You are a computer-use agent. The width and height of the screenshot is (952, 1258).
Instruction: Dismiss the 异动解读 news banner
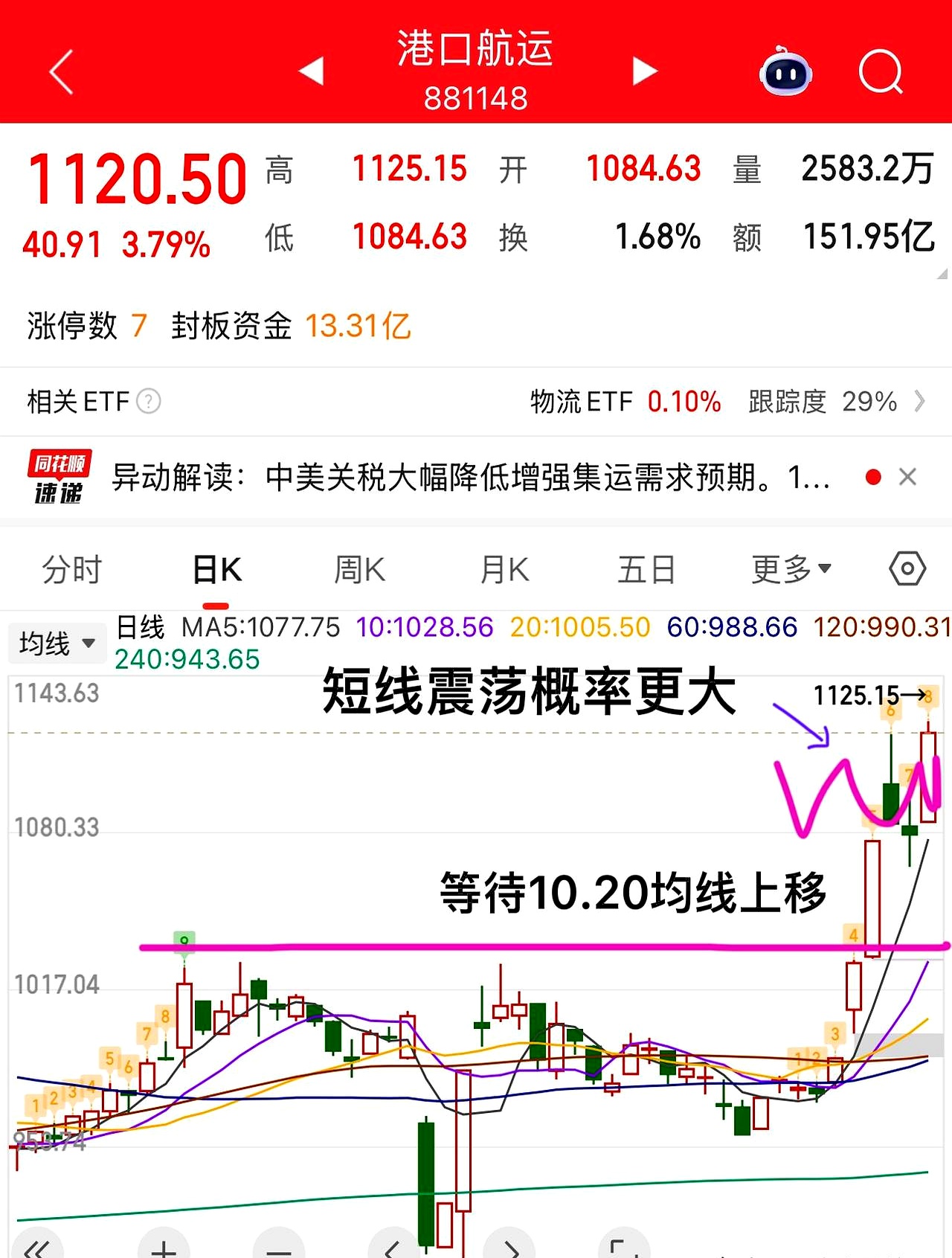coord(907,477)
